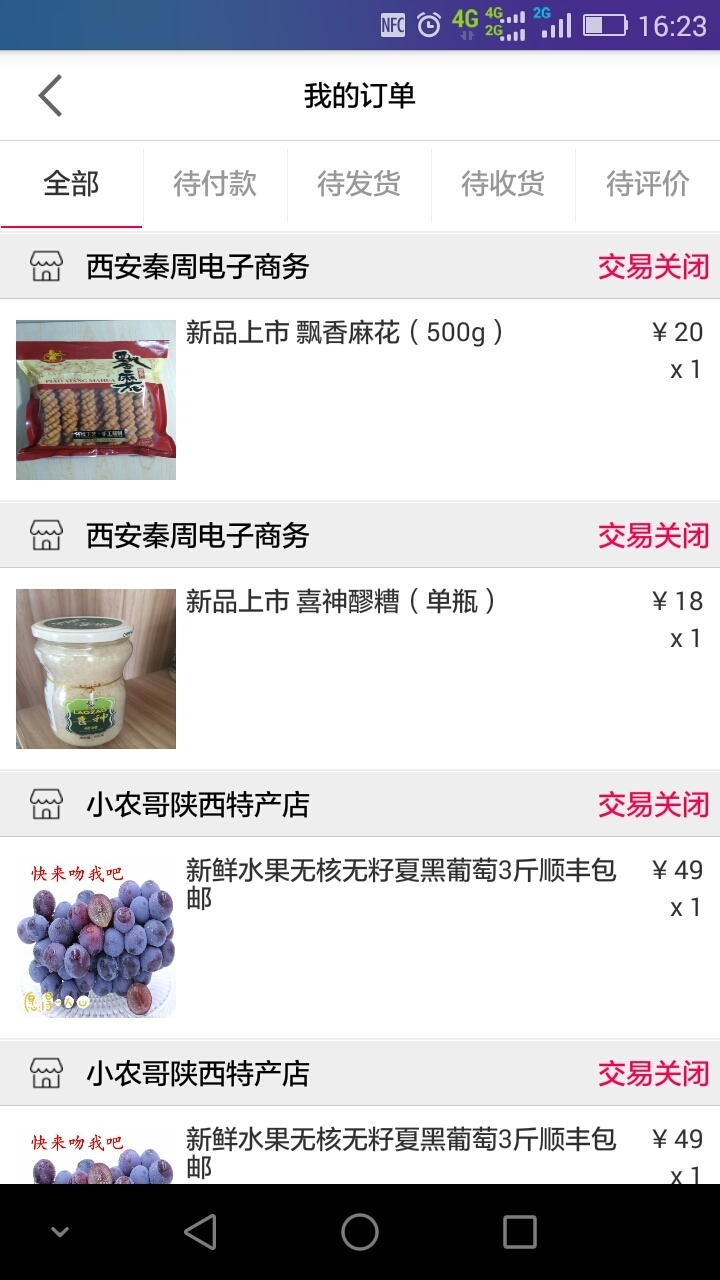The image size is (720, 1280).
Task: View the ￥20 order's shop 西安秦周电子商务
Action: [197, 267]
